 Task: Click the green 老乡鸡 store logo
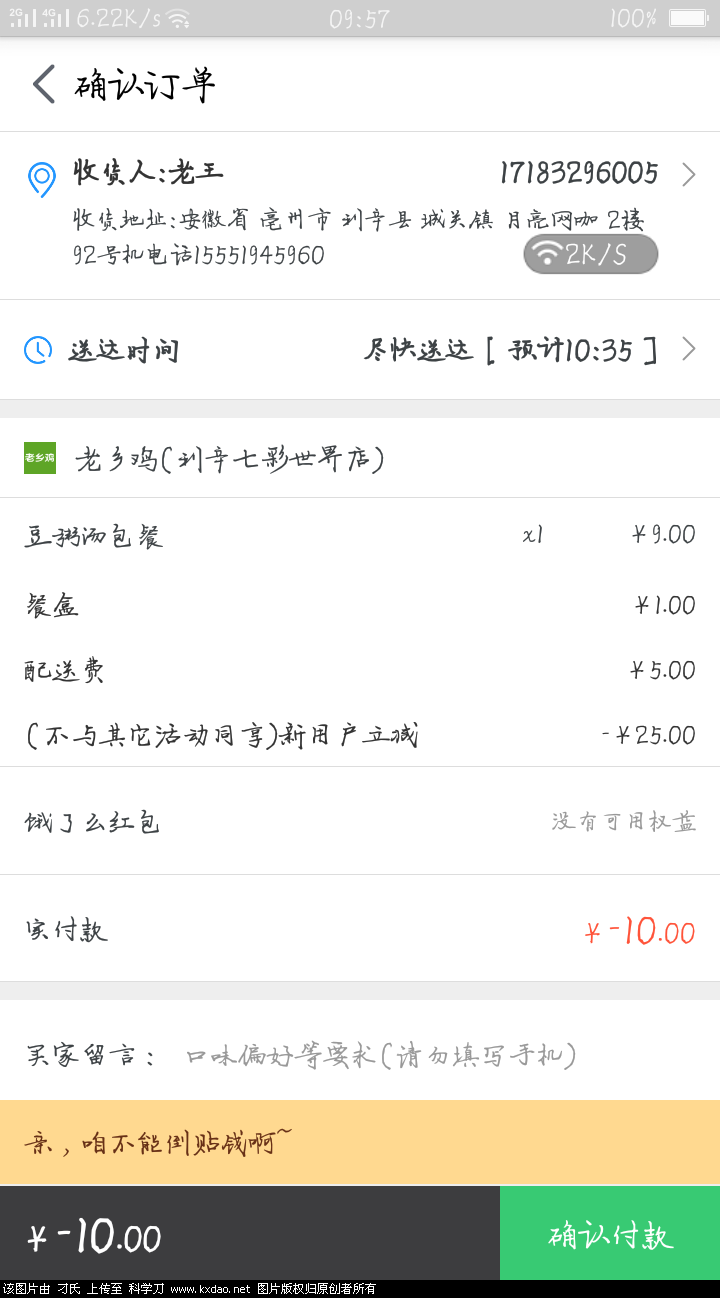pos(39,457)
